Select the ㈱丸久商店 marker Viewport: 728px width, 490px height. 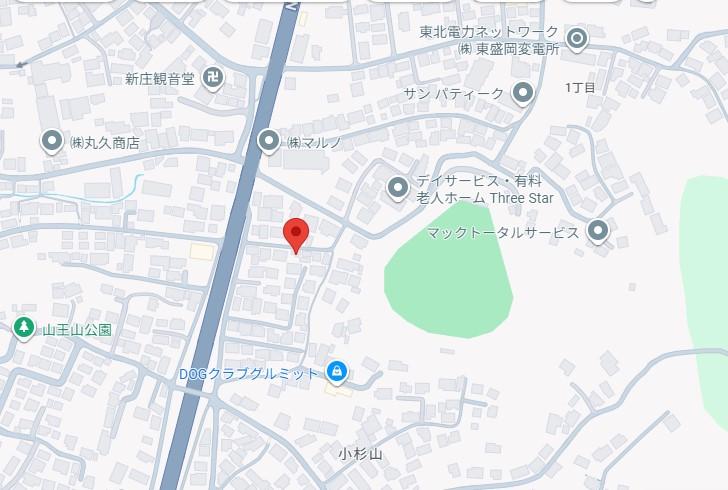click(x=53, y=142)
